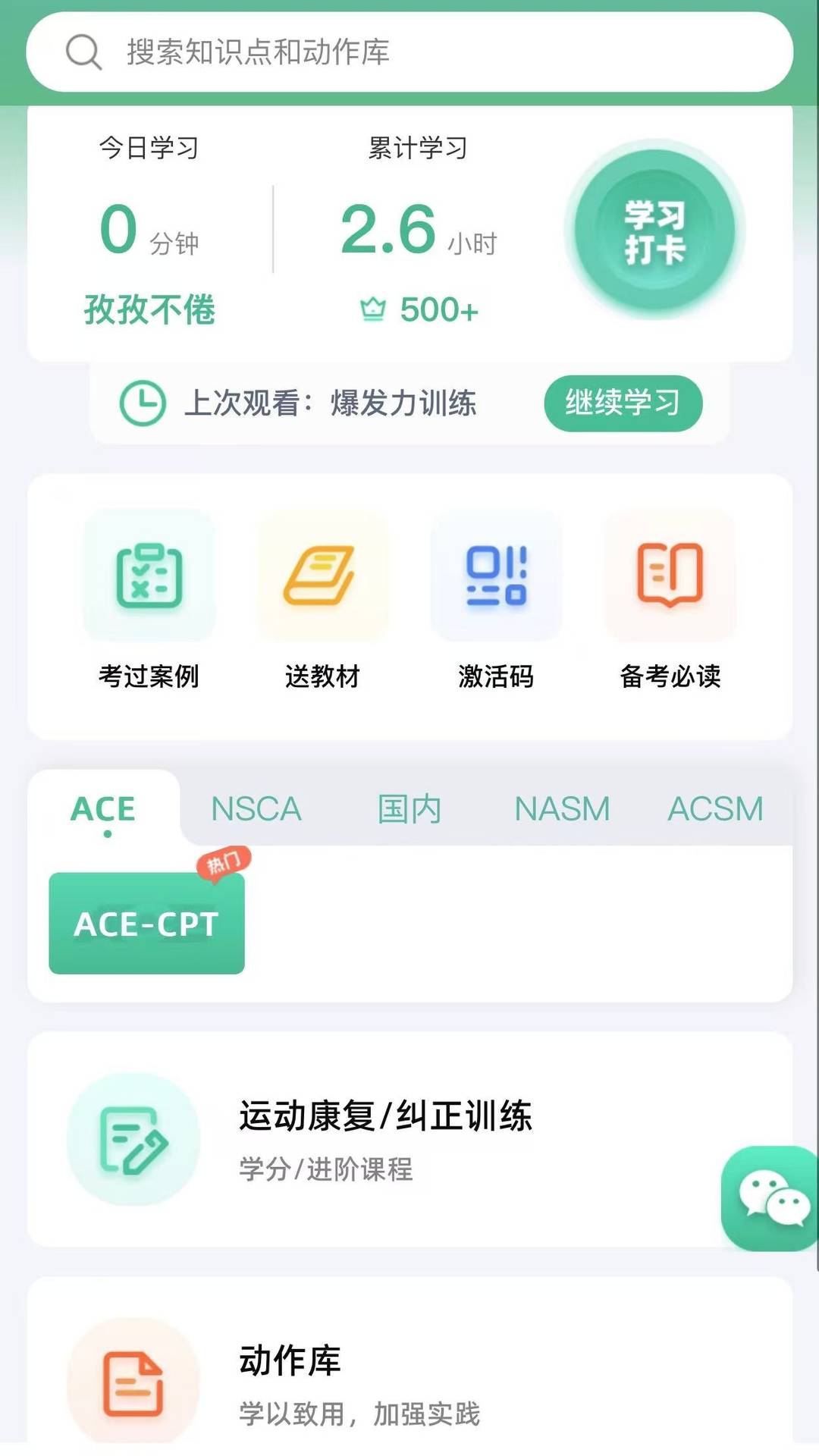Open the 考过案例 exam cases icon
Screen dimensions: 819x1456
pos(149,575)
